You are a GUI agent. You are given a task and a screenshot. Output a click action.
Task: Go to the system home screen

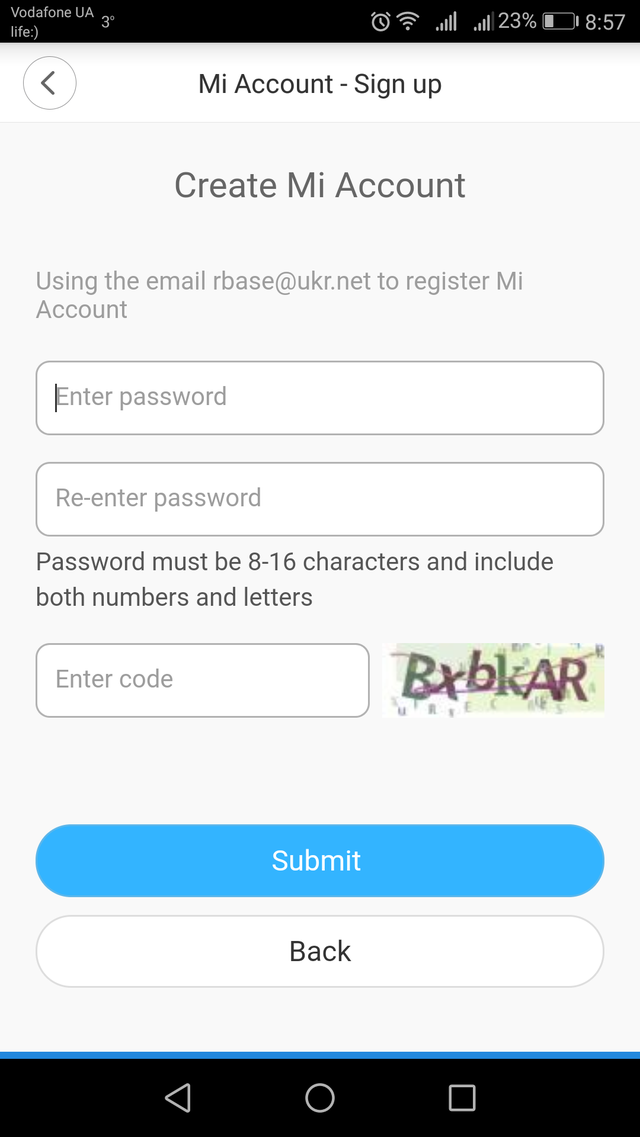320,1098
